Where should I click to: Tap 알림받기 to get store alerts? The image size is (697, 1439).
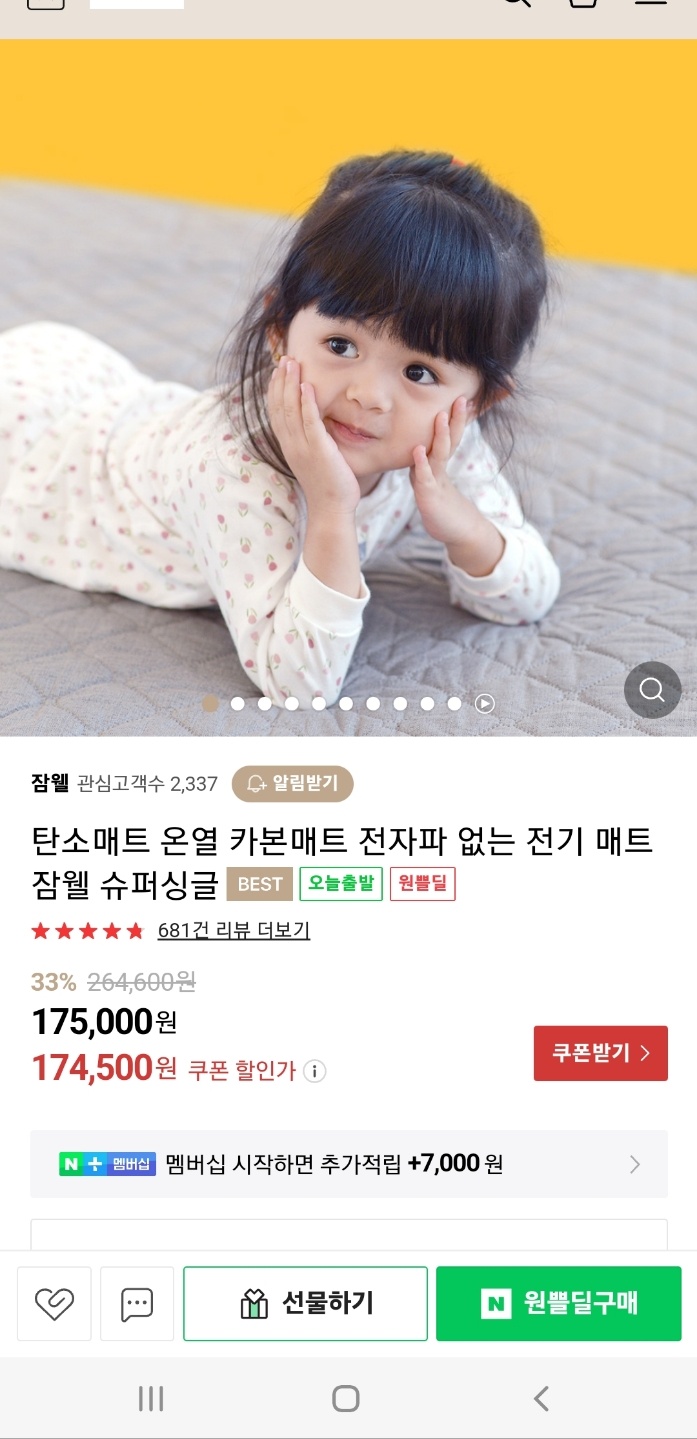pyautogui.click(x=292, y=784)
